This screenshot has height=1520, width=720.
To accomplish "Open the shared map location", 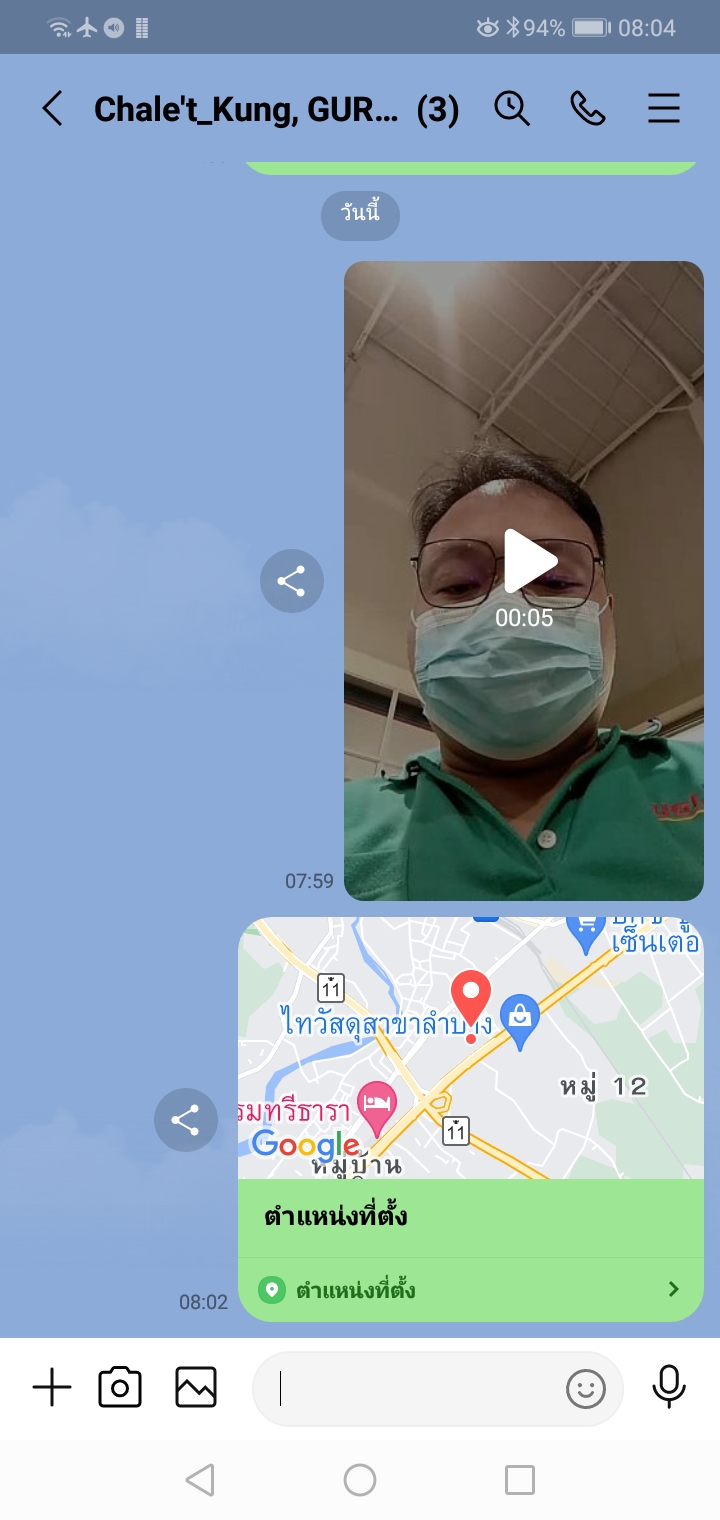I will (x=470, y=1048).
